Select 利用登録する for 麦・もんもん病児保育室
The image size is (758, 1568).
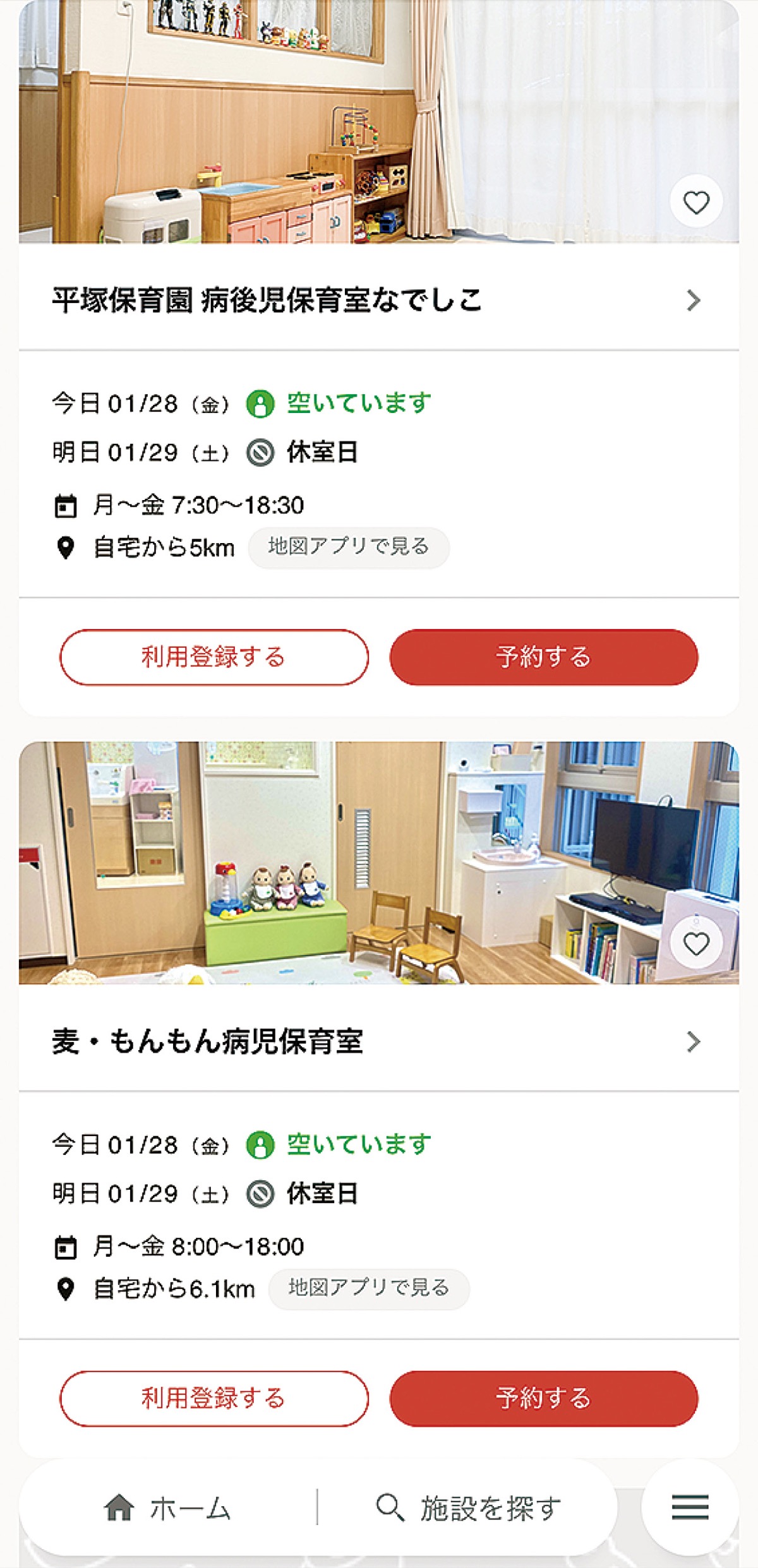pos(214,1398)
